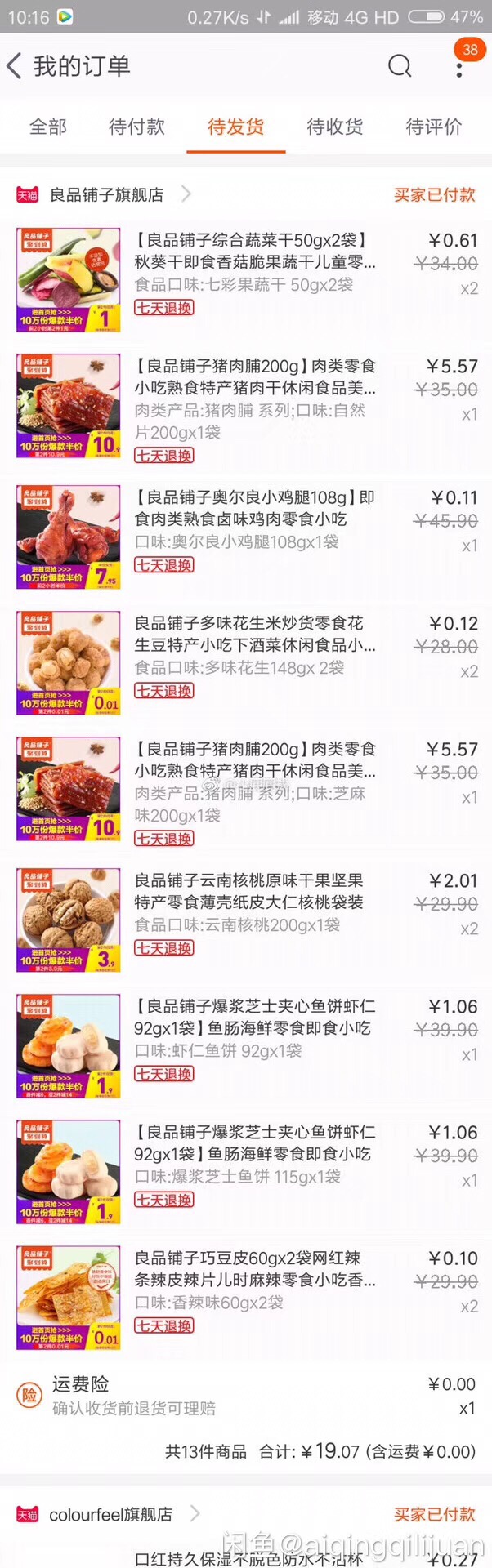
Task: Open the 爆浆芝士鱼饼 115gx1袋 order item
Action: pos(253,1154)
